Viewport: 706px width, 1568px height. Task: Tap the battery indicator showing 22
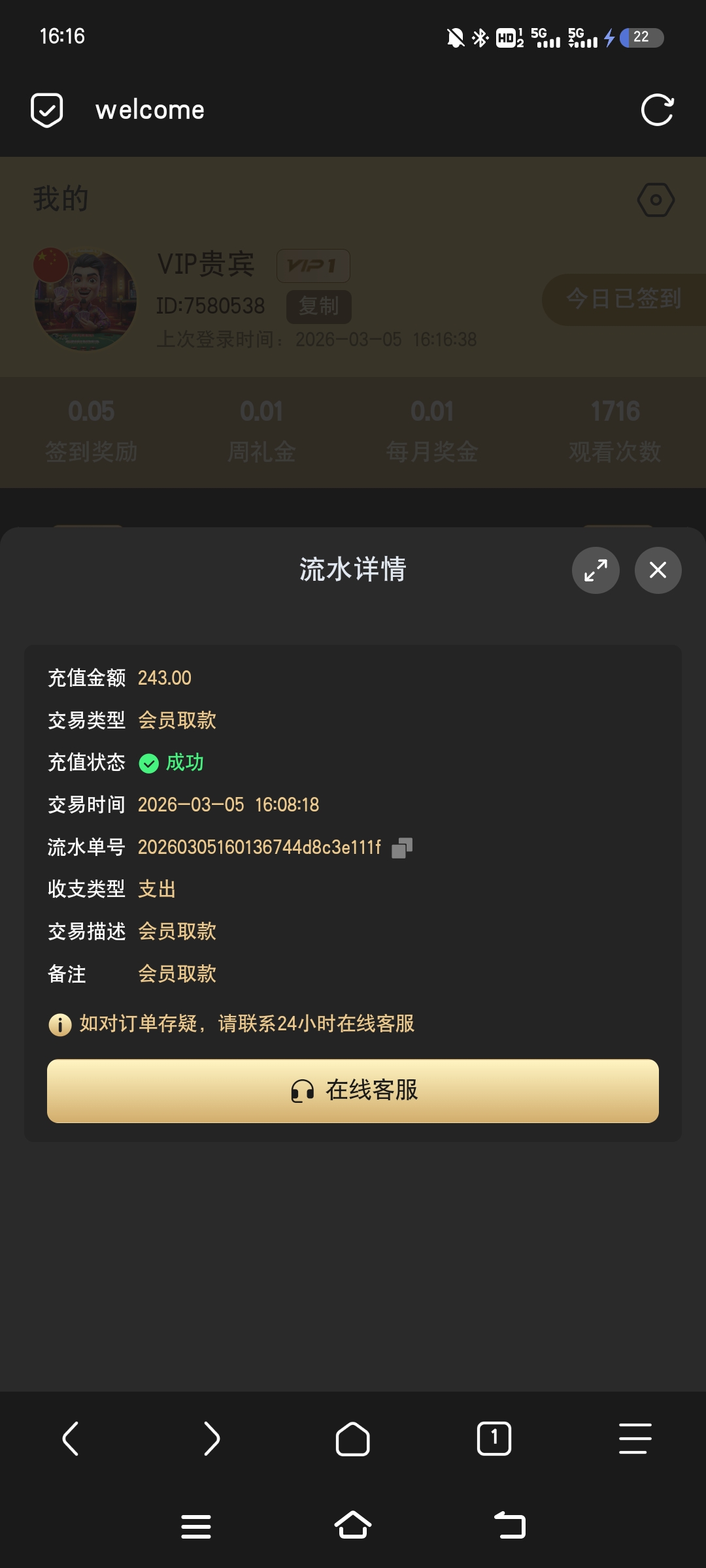[642, 37]
